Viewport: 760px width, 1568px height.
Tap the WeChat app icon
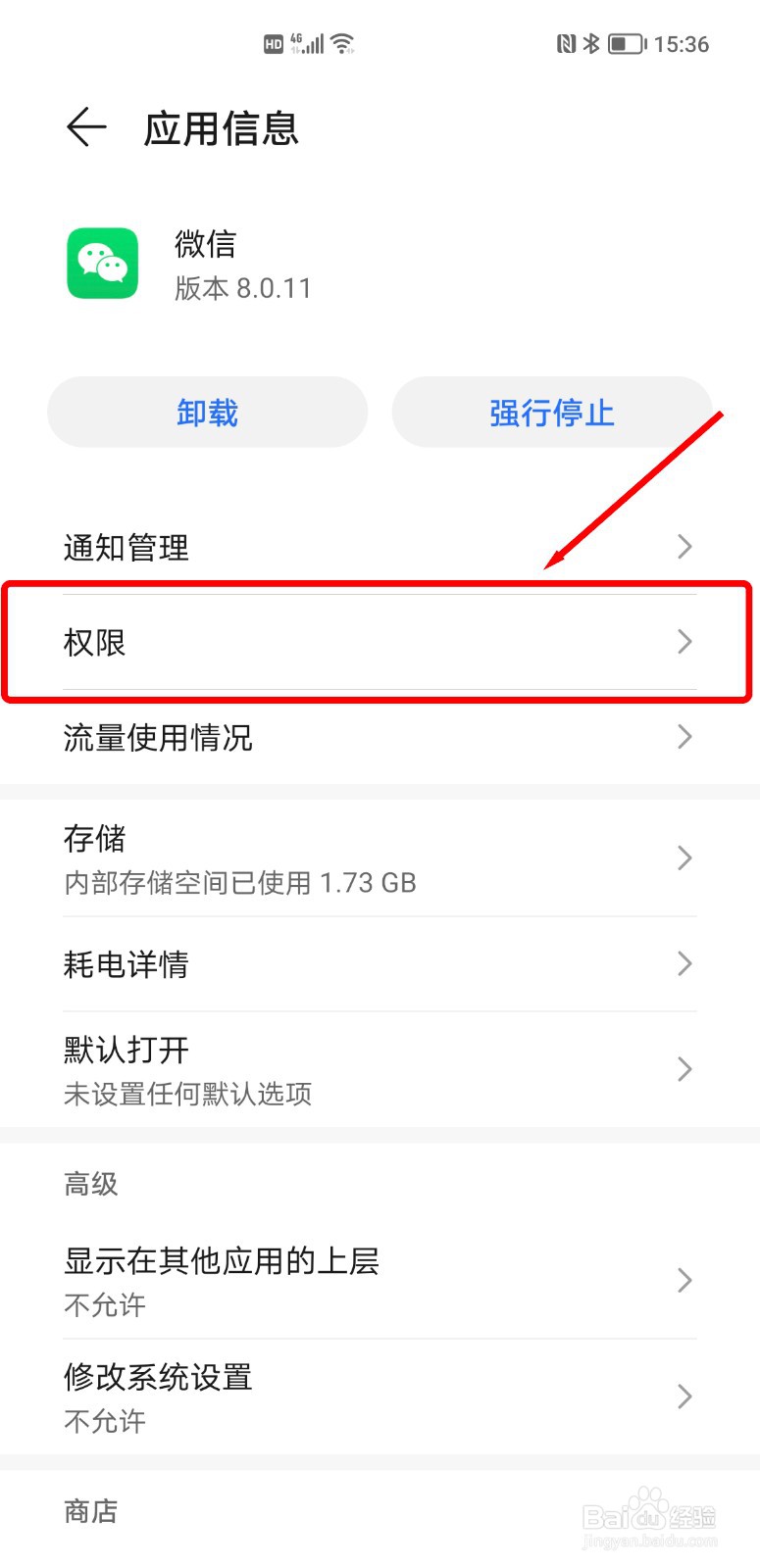pos(102,263)
